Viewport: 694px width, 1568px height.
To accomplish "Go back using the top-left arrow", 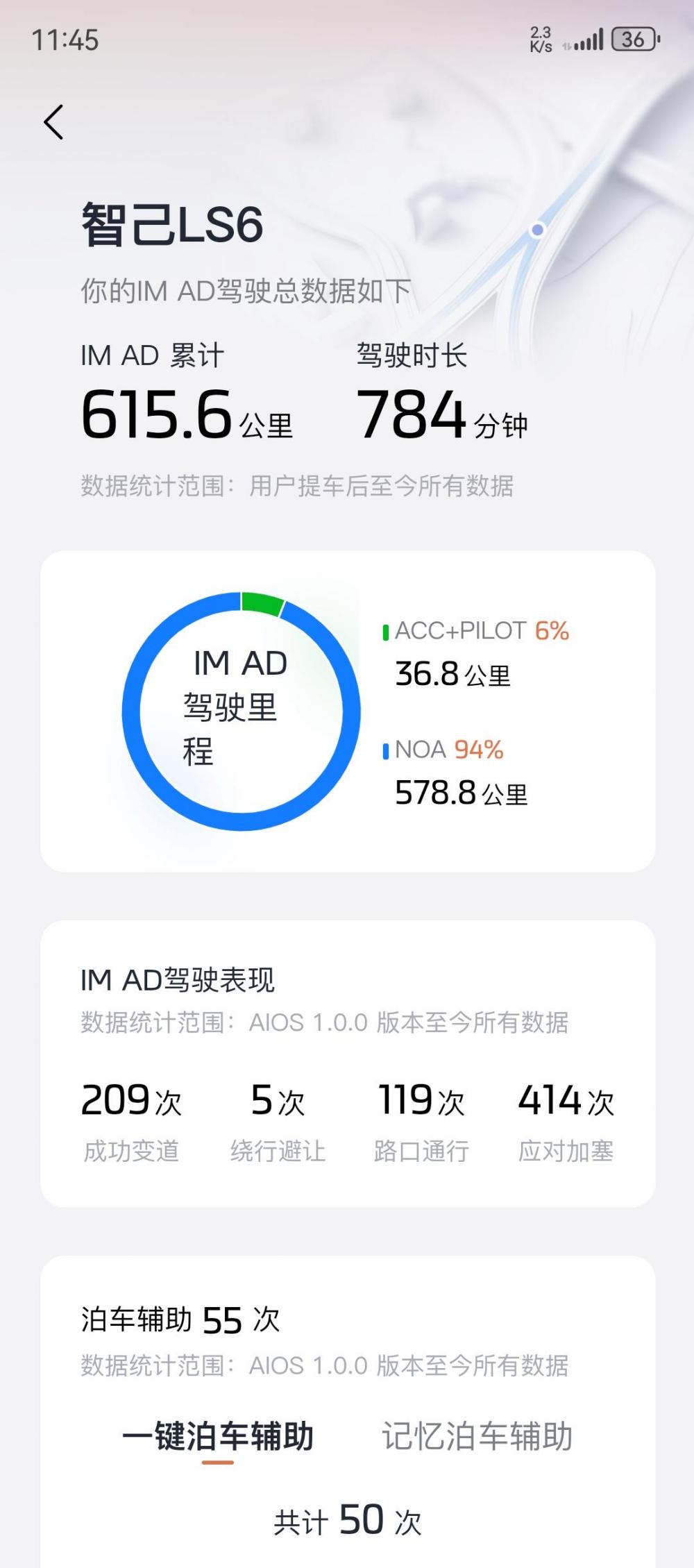I will pyautogui.click(x=53, y=122).
